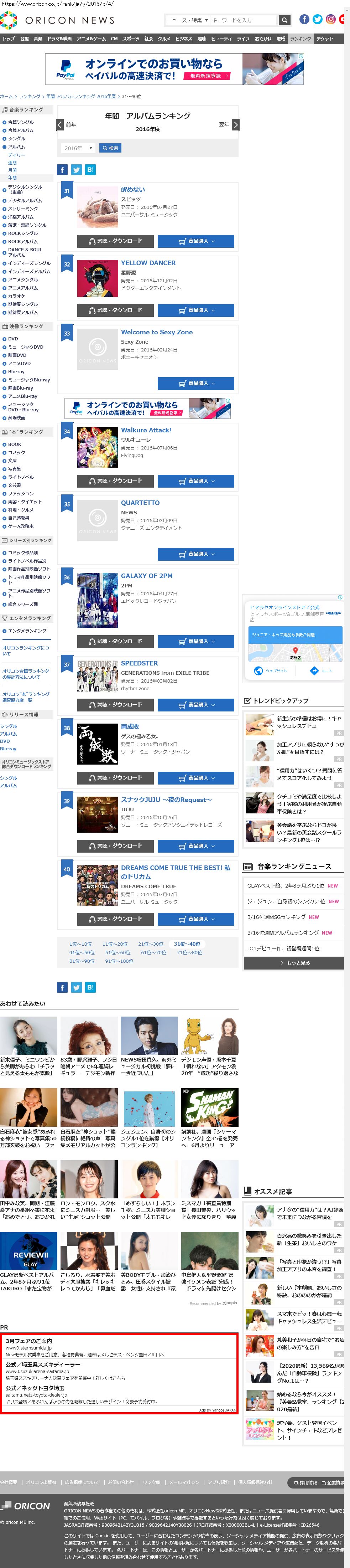Tap 試聴・ダウンロード for YELLOW DANCER

(115, 310)
